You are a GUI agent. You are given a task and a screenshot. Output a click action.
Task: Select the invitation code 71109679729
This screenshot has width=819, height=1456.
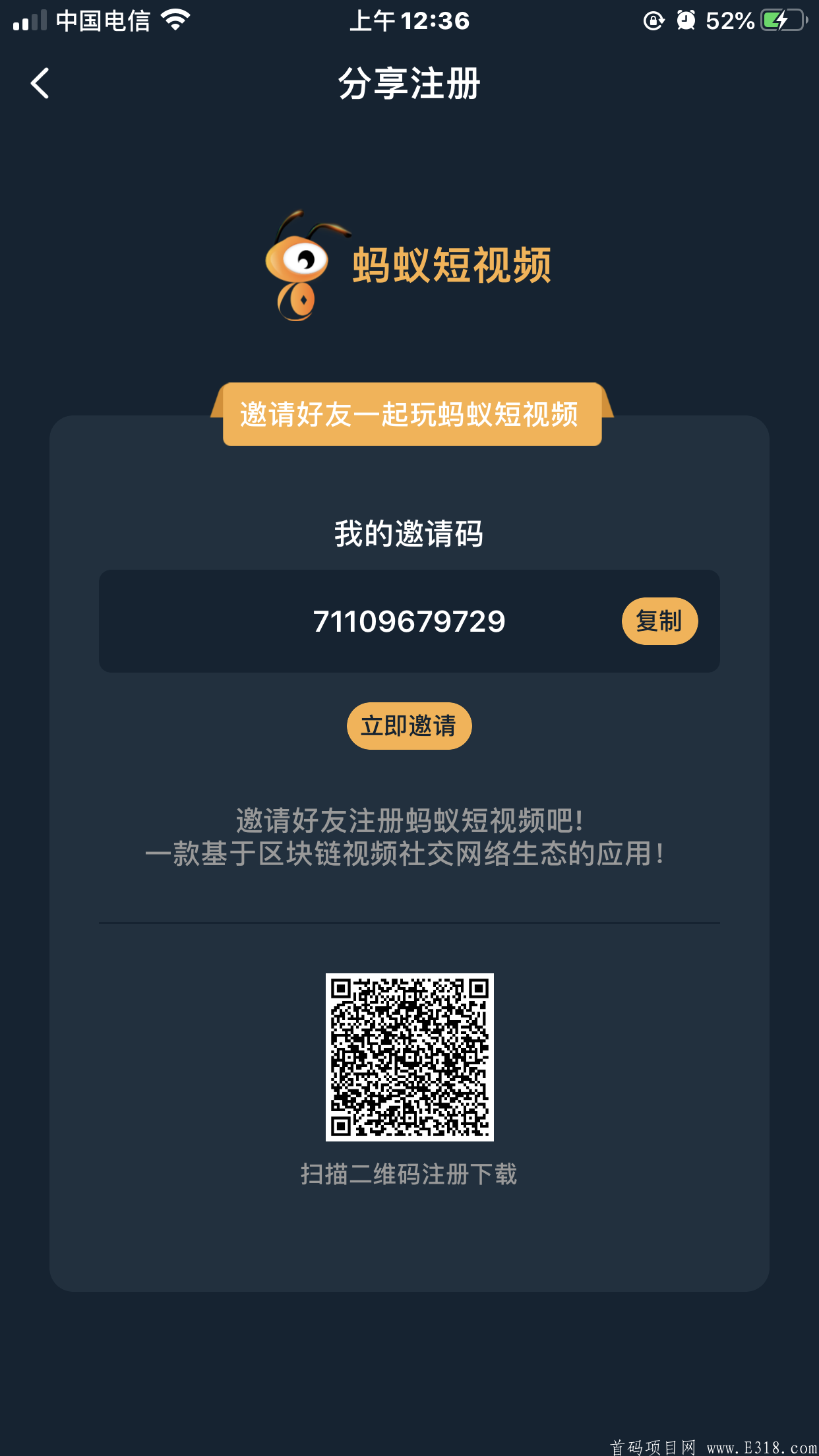pyautogui.click(x=409, y=621)
